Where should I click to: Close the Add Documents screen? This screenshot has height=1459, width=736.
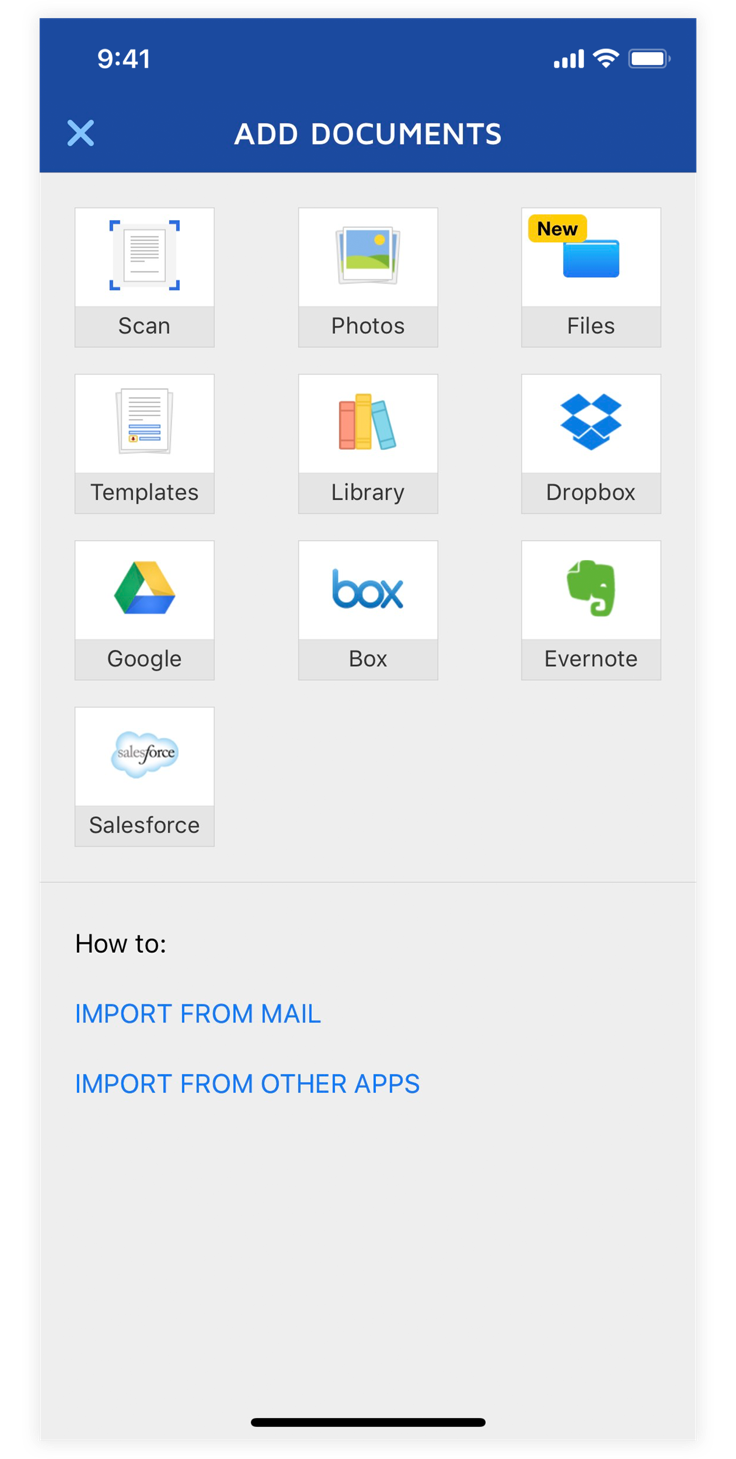(x=81, y=133)
